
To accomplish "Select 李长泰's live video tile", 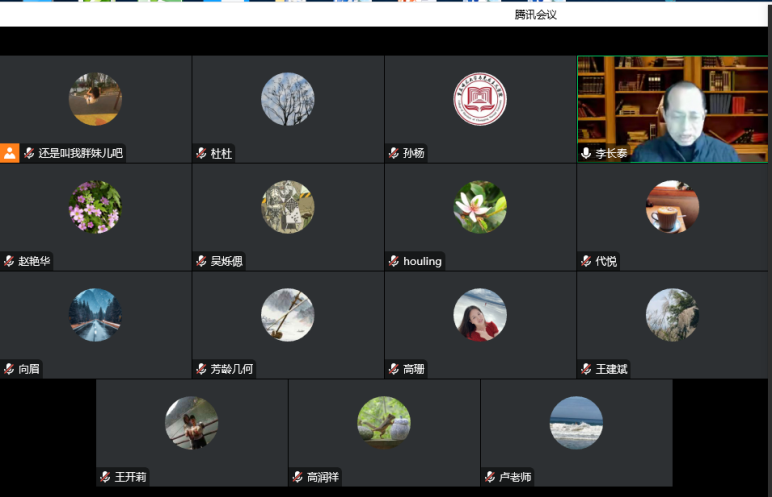I will (x=672, y=108).
